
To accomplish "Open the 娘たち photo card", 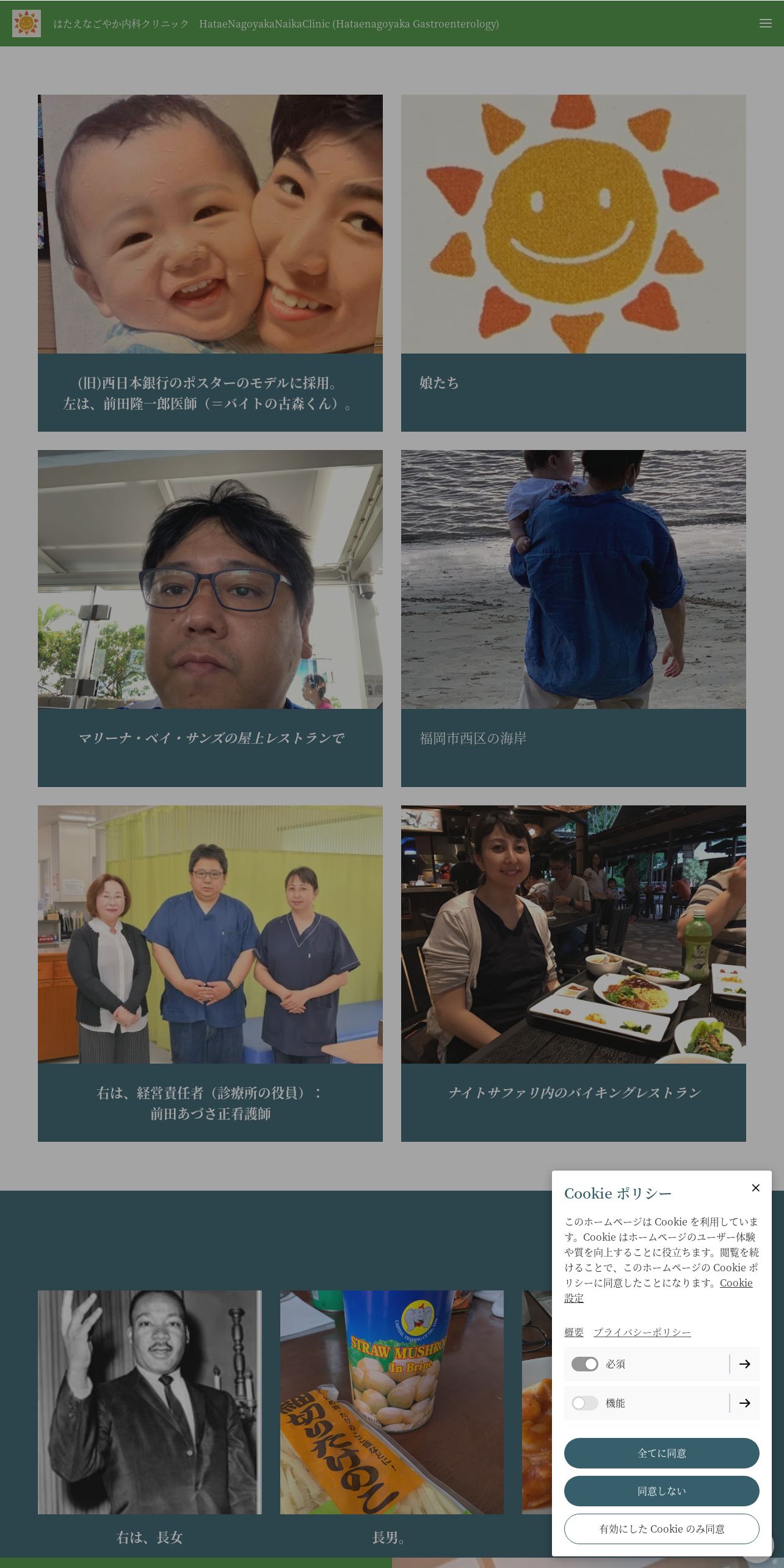I will [x=573, y=263].
